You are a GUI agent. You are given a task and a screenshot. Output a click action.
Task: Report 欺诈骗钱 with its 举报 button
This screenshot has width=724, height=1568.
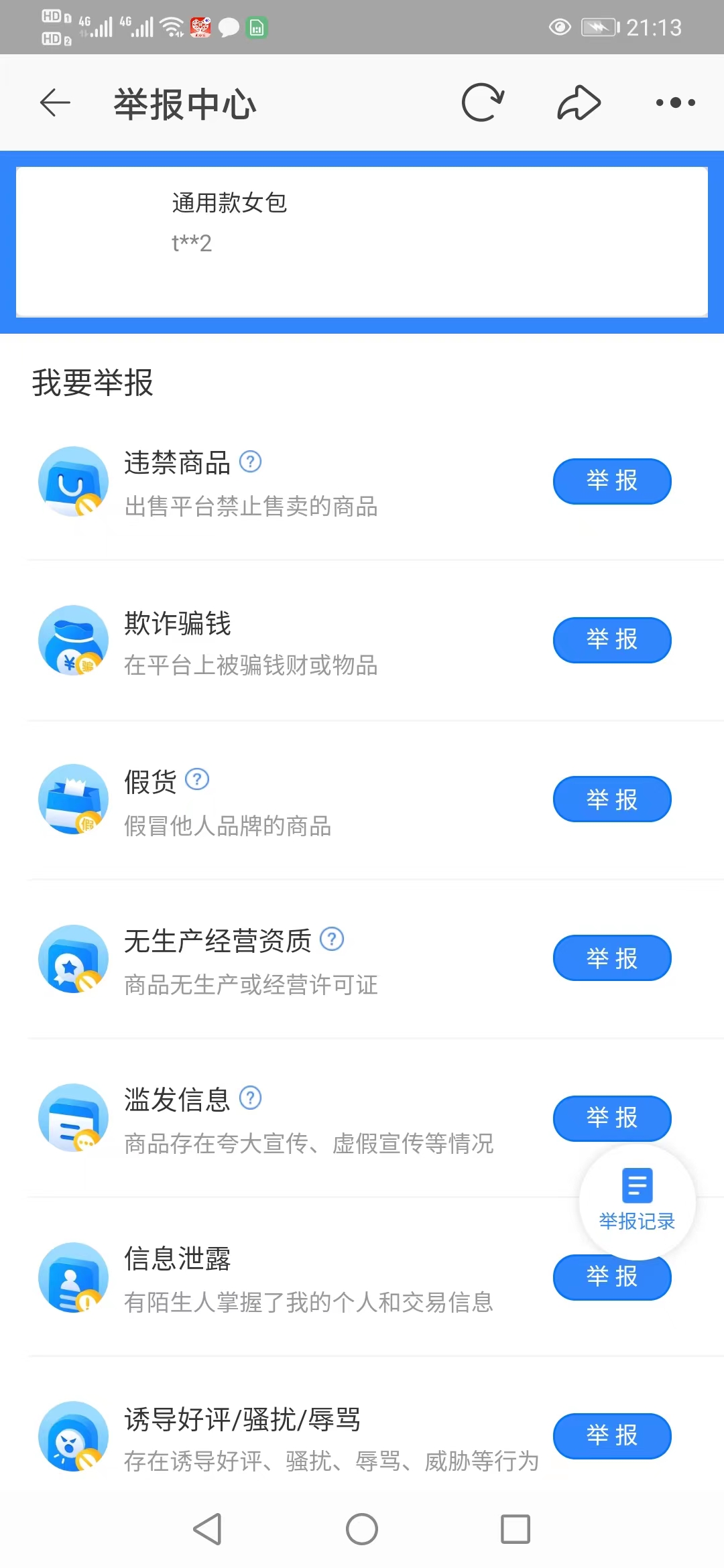[611, 640]
